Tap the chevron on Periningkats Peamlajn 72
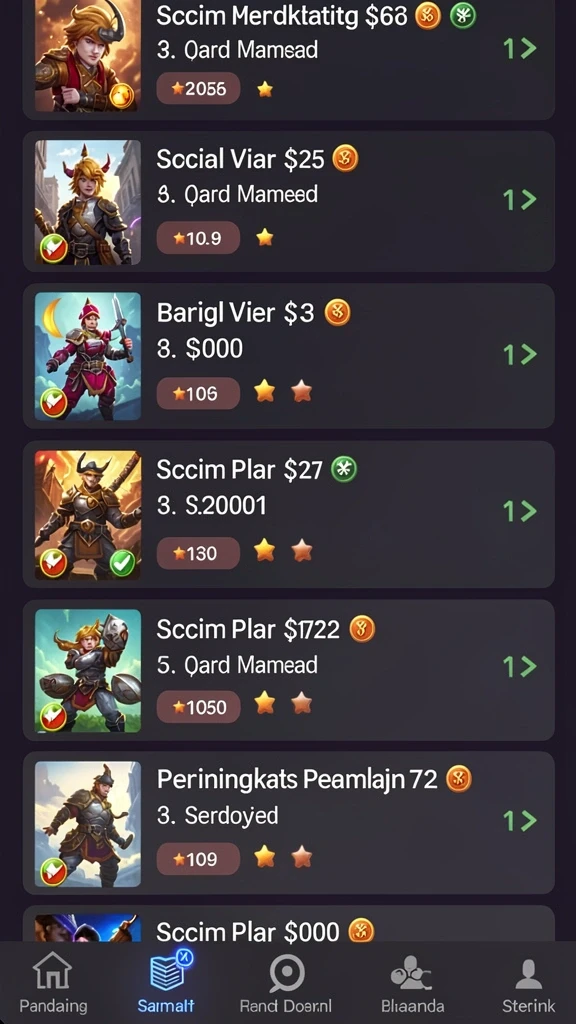The height and width of the screenshot is (1024, 576). tap(520, 820)
